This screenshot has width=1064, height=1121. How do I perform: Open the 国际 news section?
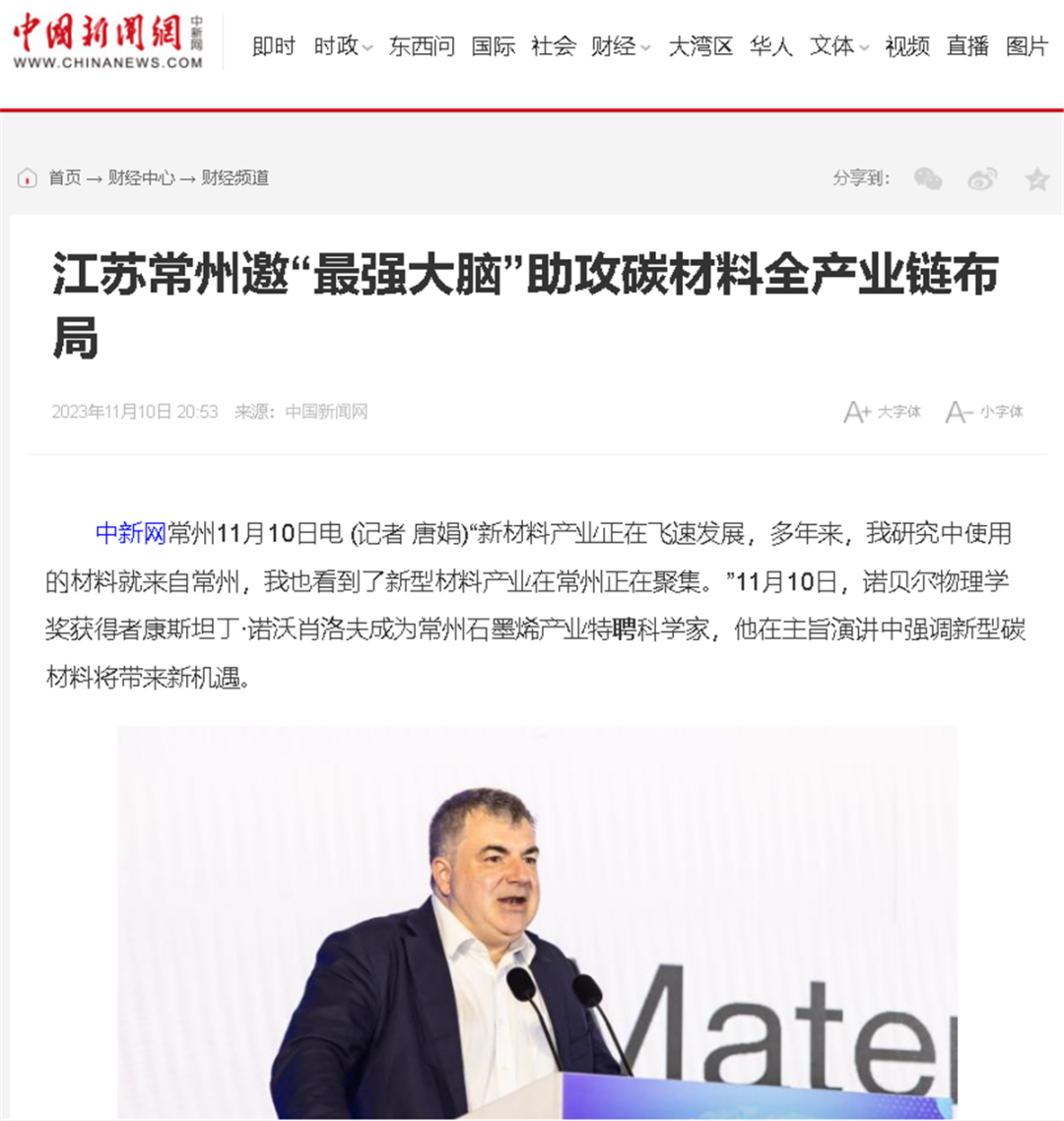click(494, 45)
